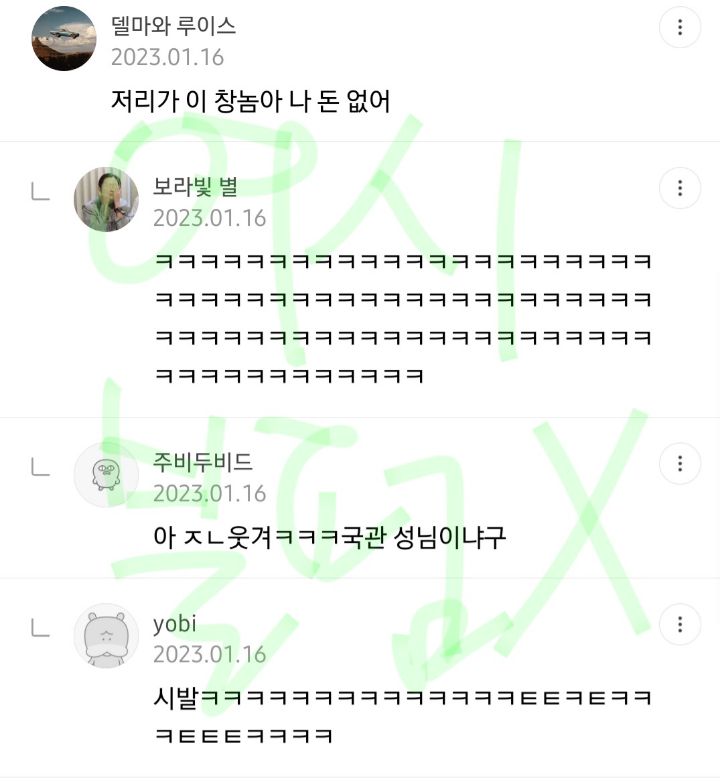Screen dimensions: 720x782
Task: Open more options on 델마와 루이스's comment
Action: pos(680,27)
